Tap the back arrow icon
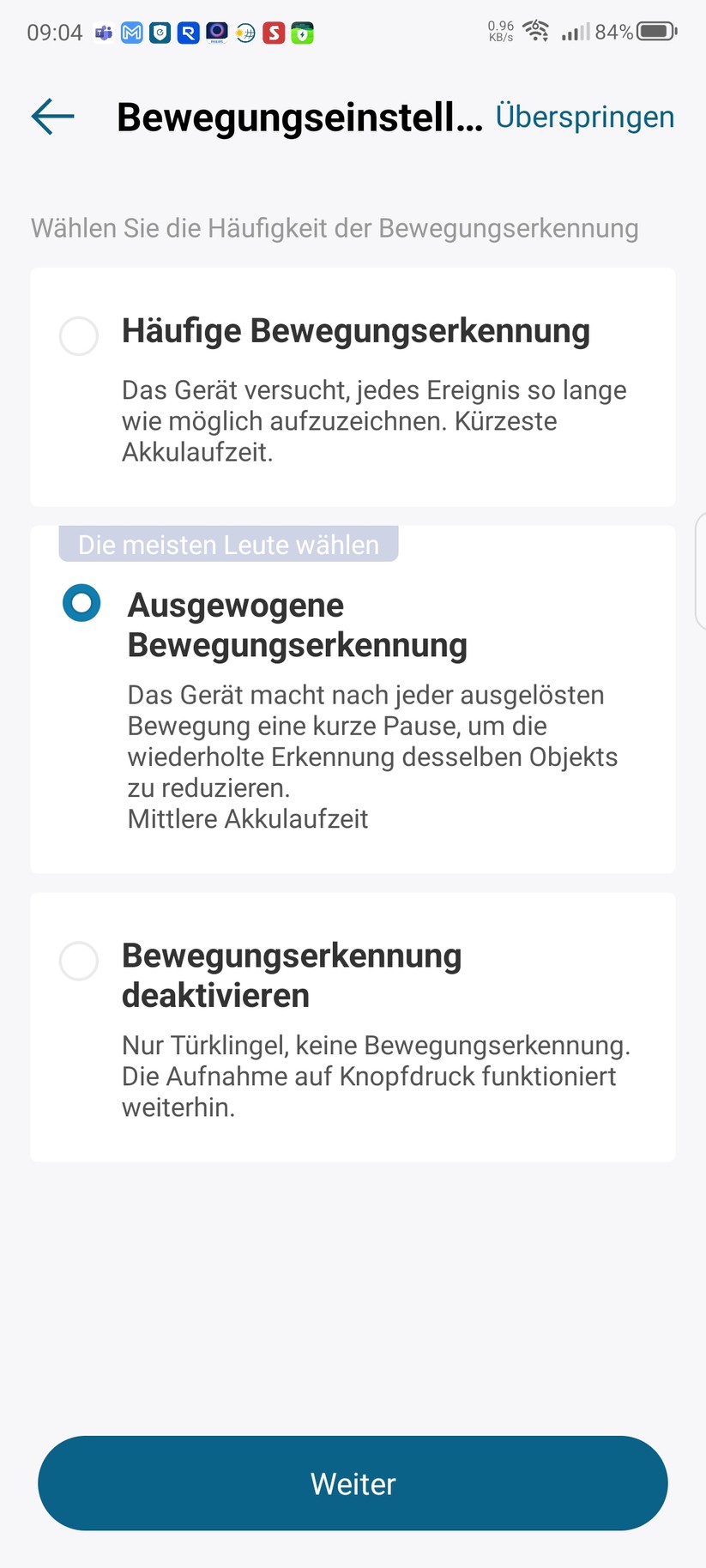Viewport: 706px width, 1568px height. pyautogui.click(x=51, y=116)
